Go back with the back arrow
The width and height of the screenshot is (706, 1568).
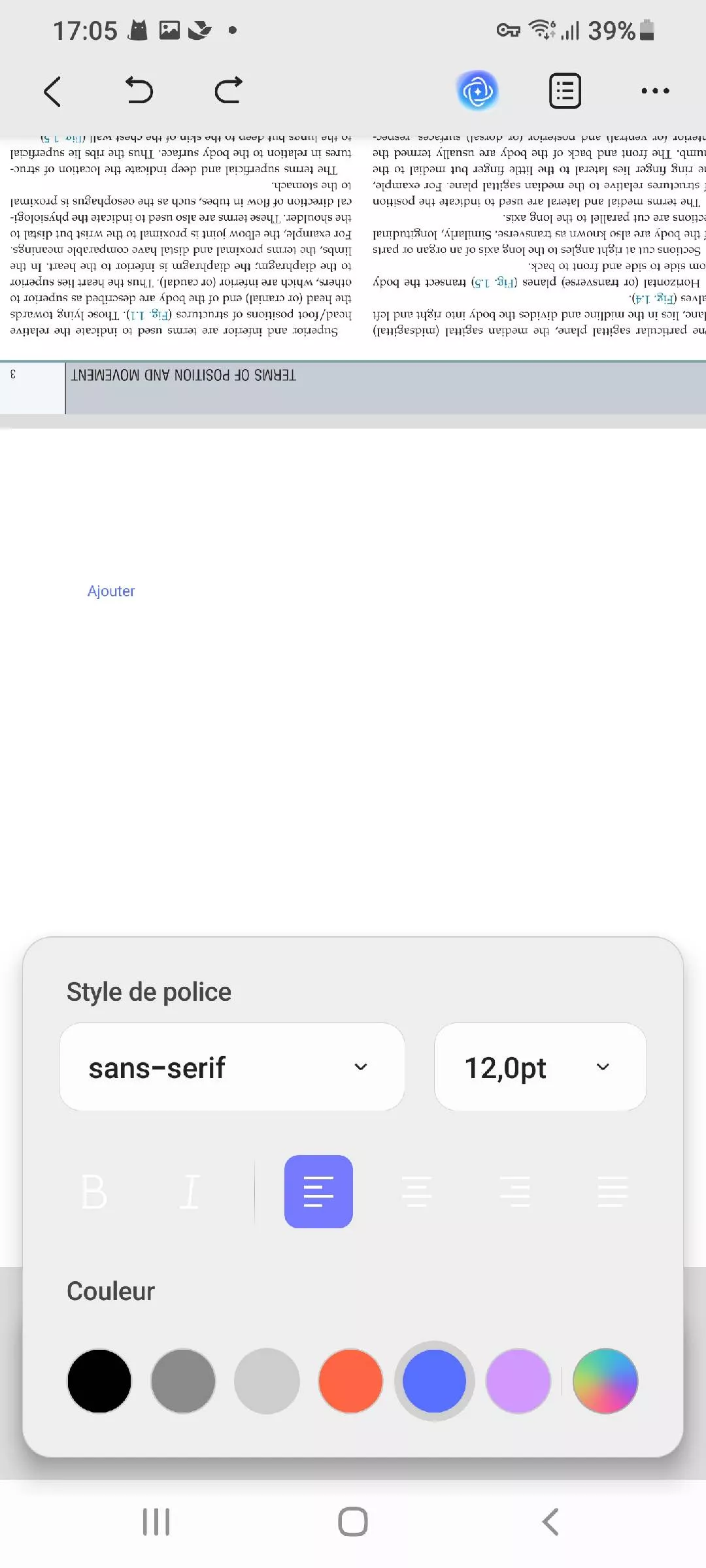click(53, 91)
